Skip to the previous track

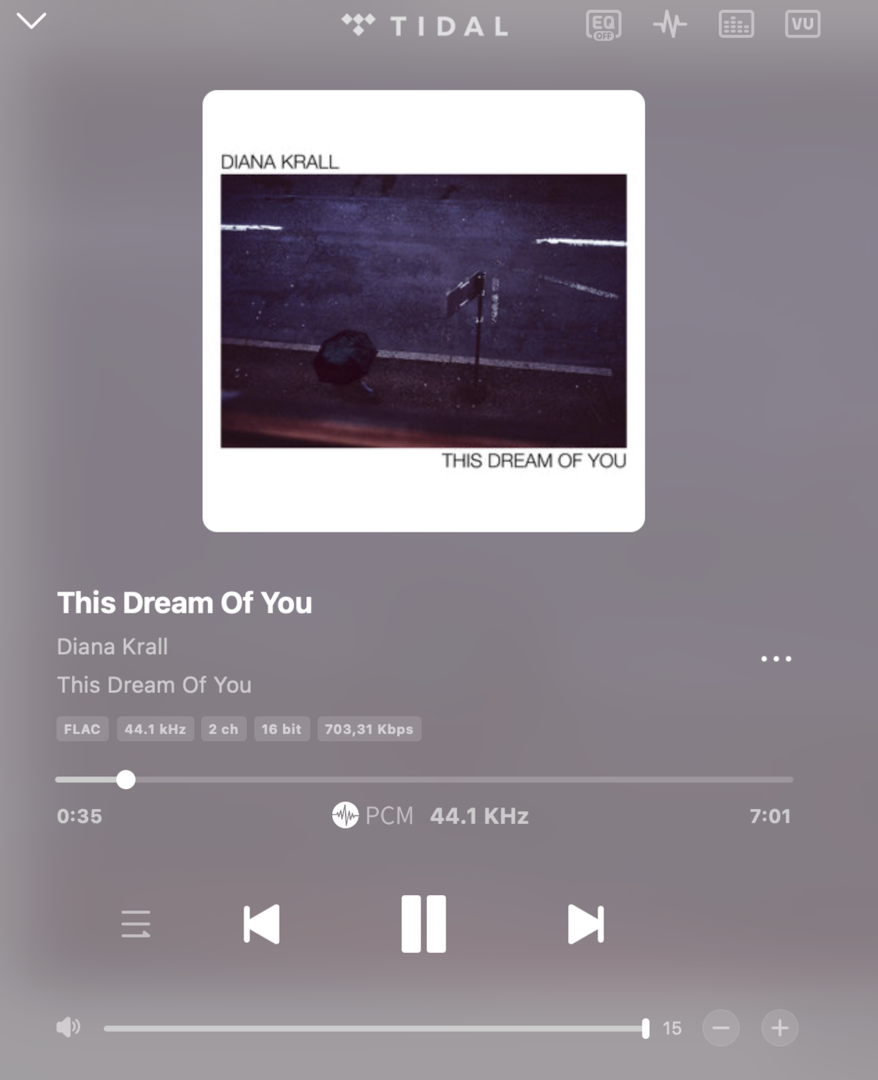pos(262,924)
